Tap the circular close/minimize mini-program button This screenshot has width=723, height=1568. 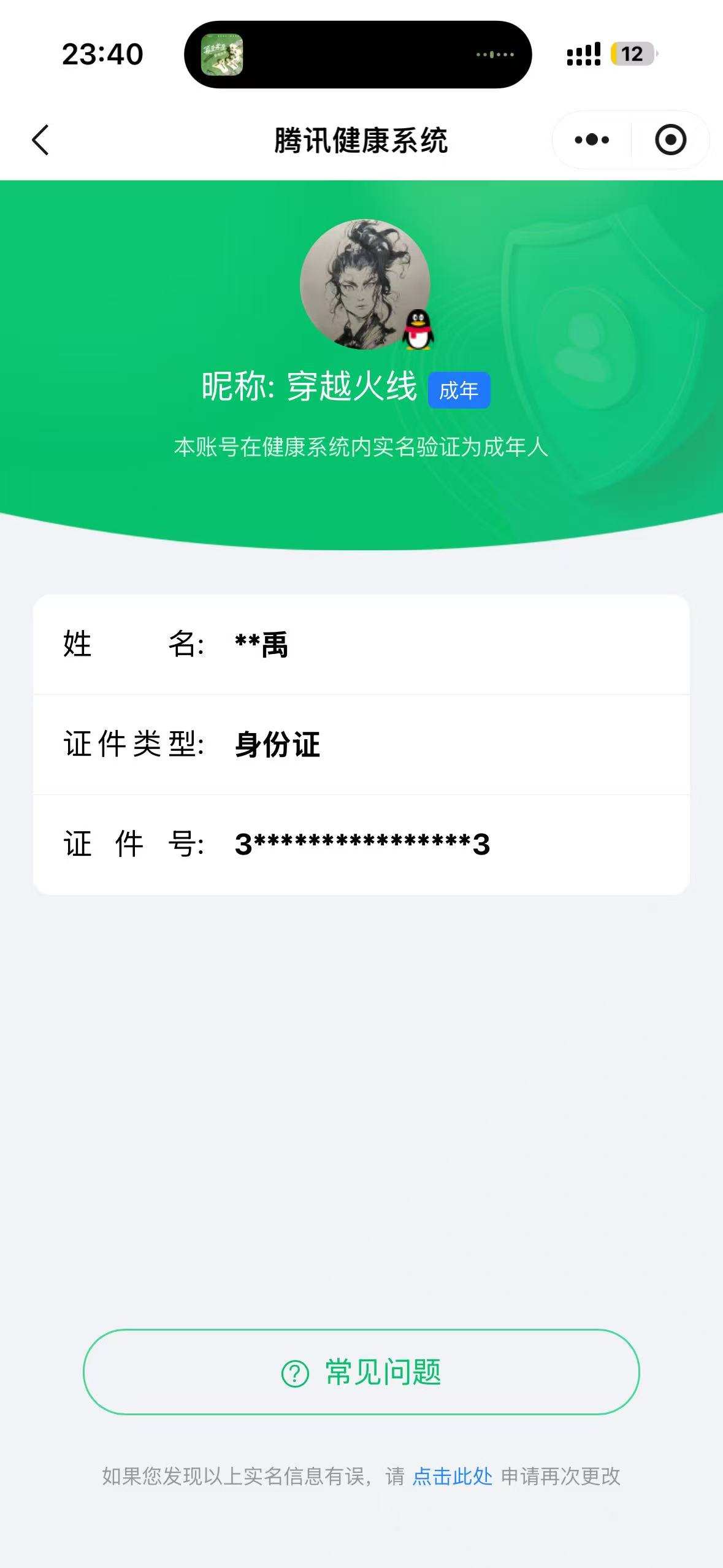(670, 140)
